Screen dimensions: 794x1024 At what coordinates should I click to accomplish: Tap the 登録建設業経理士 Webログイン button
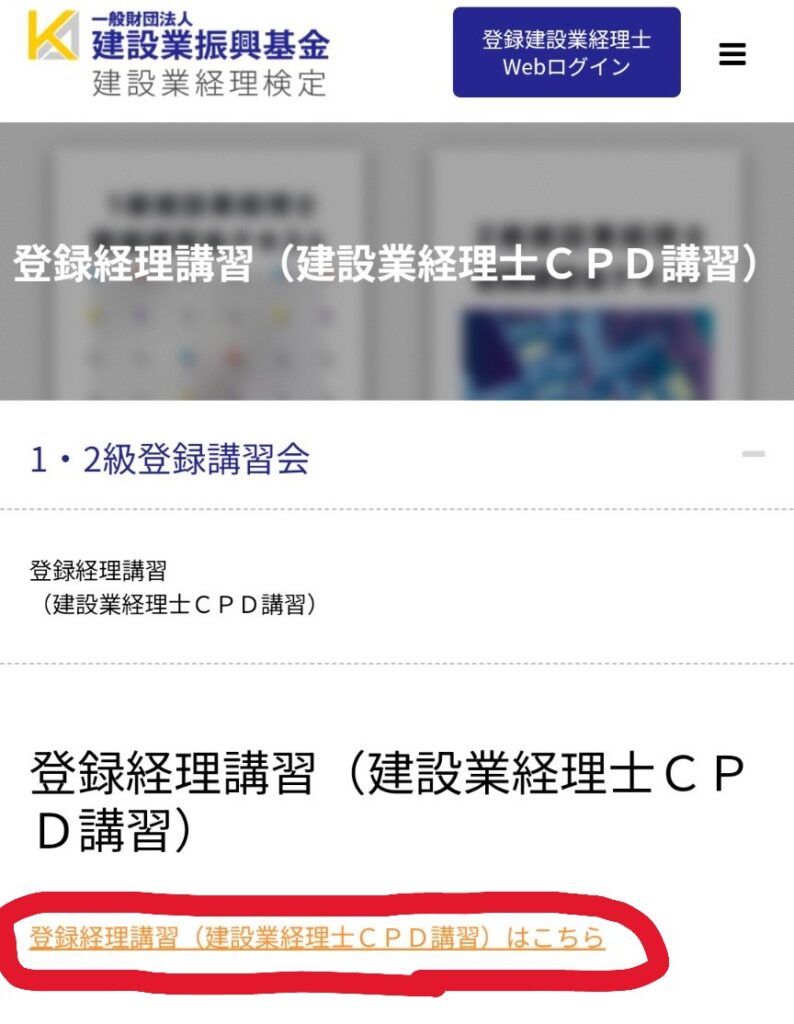(566, 53)
